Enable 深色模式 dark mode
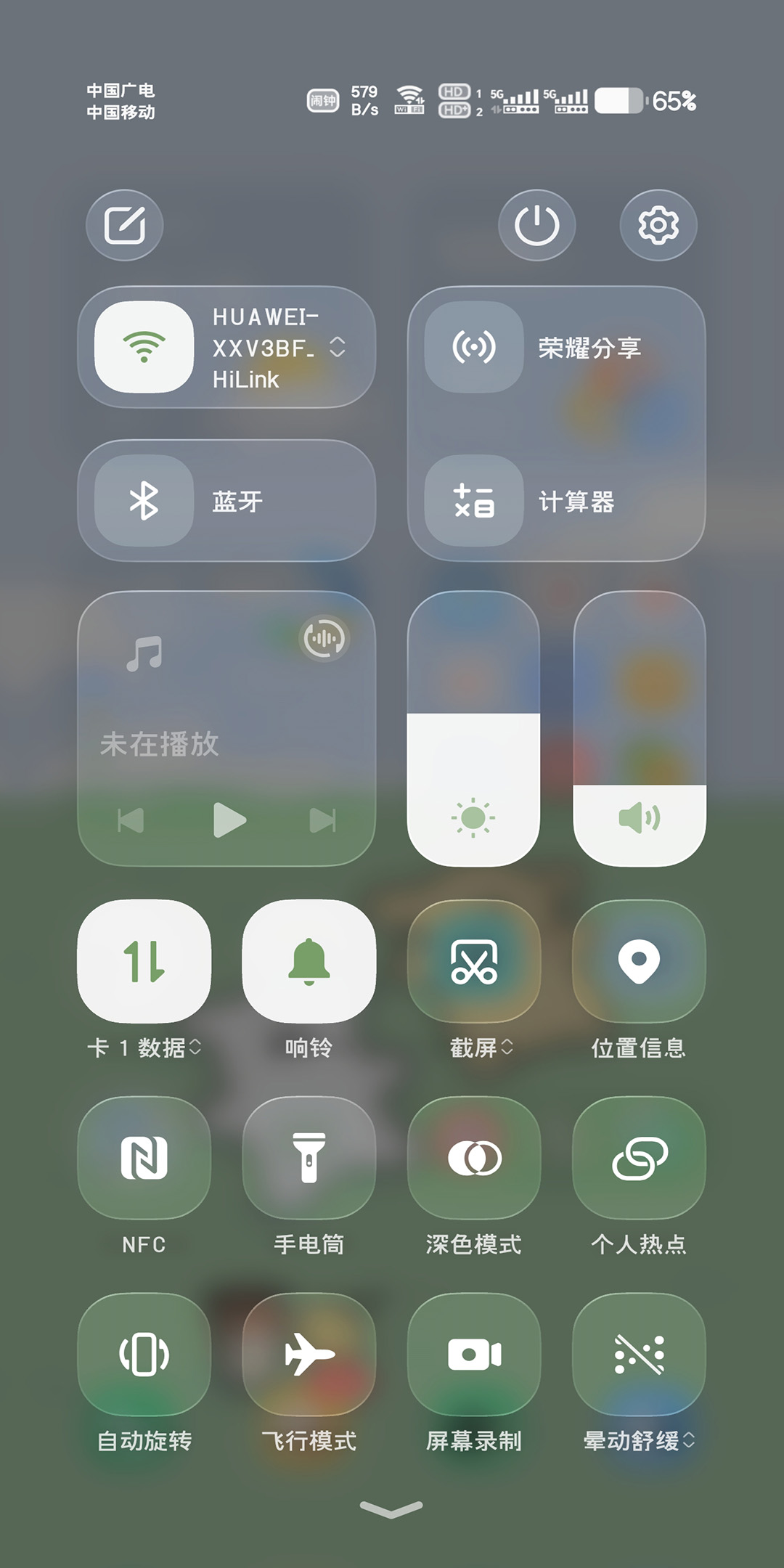784x1568 pixels. (474, 1158)
